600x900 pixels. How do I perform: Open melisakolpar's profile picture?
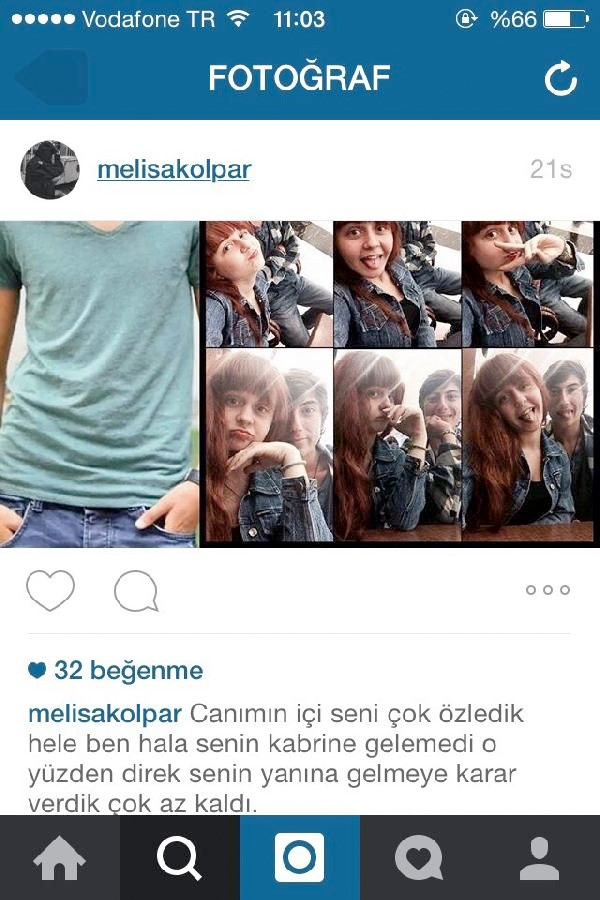click(50, 170)
